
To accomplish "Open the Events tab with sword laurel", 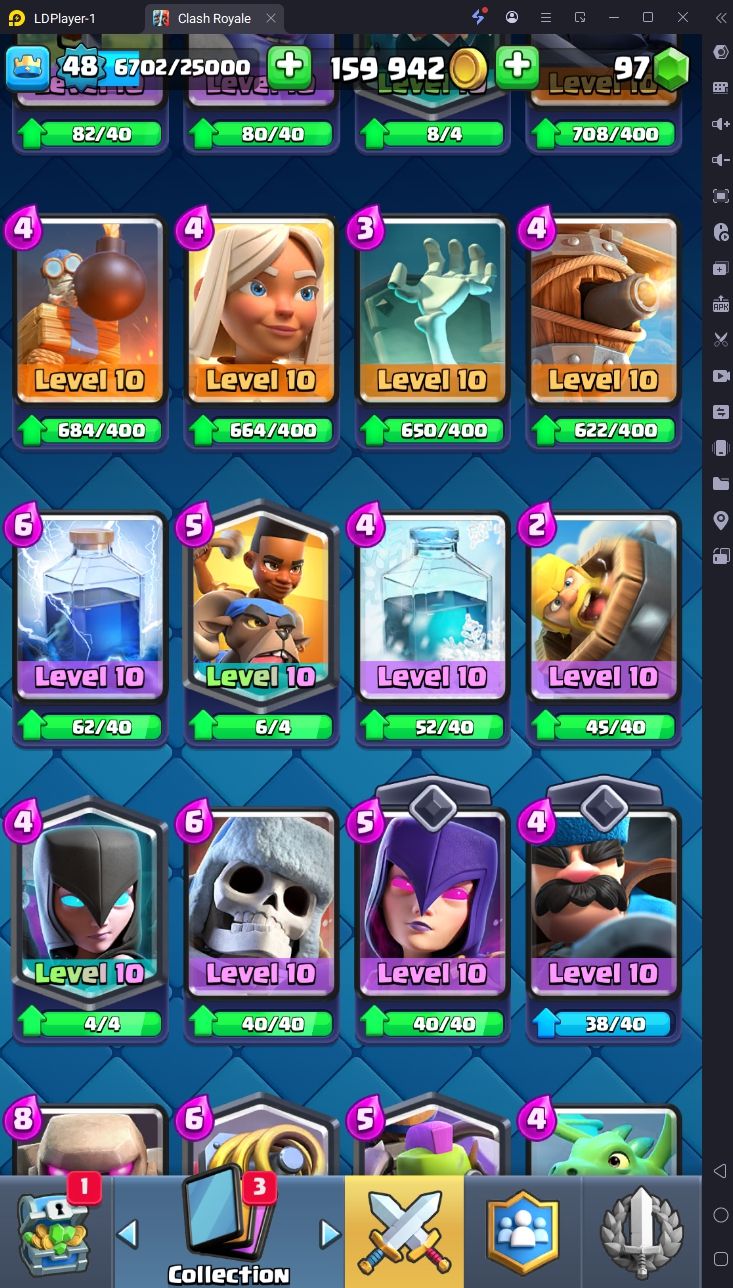I will (640, 1232).
